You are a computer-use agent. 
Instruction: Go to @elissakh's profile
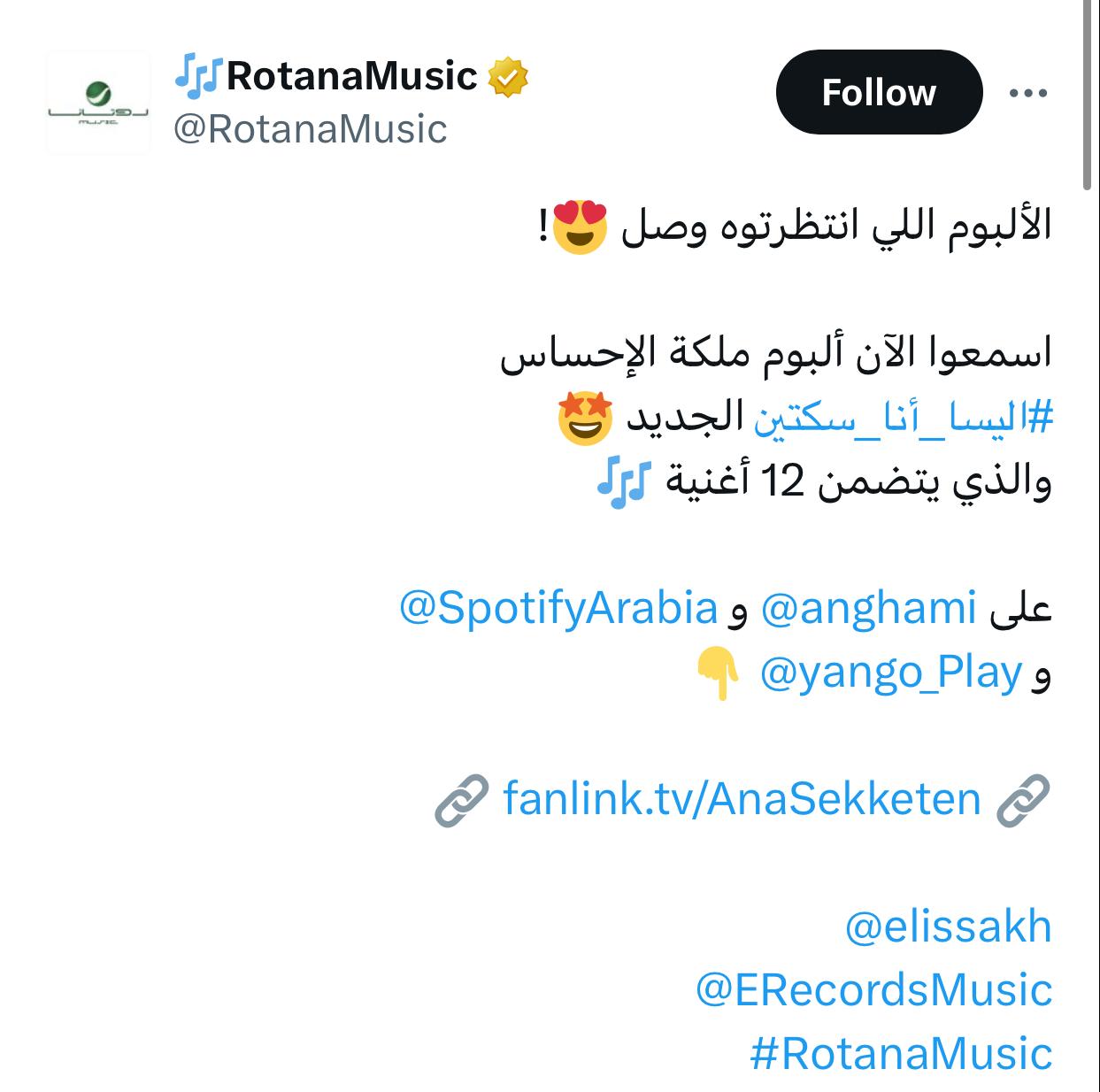[x=948, y=927]
